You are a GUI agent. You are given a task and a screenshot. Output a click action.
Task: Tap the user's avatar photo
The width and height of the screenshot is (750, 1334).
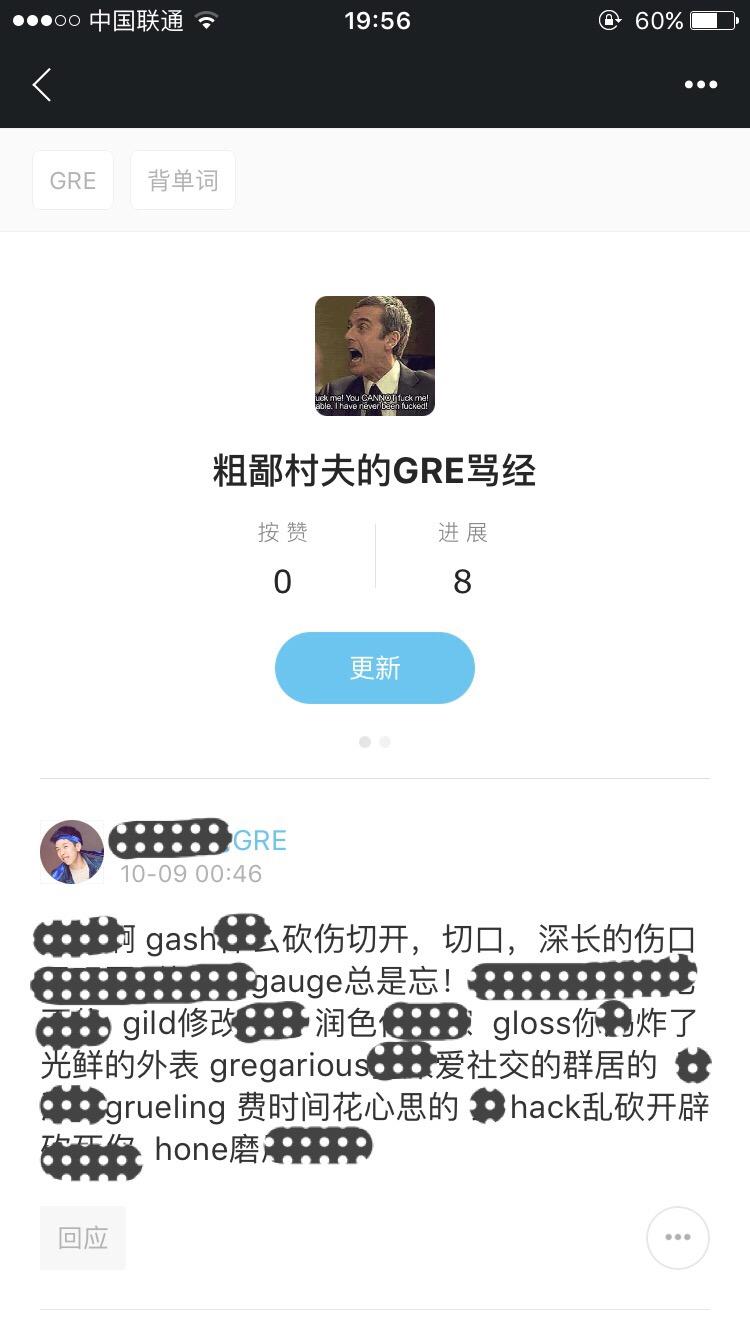[x=71, y=851]
